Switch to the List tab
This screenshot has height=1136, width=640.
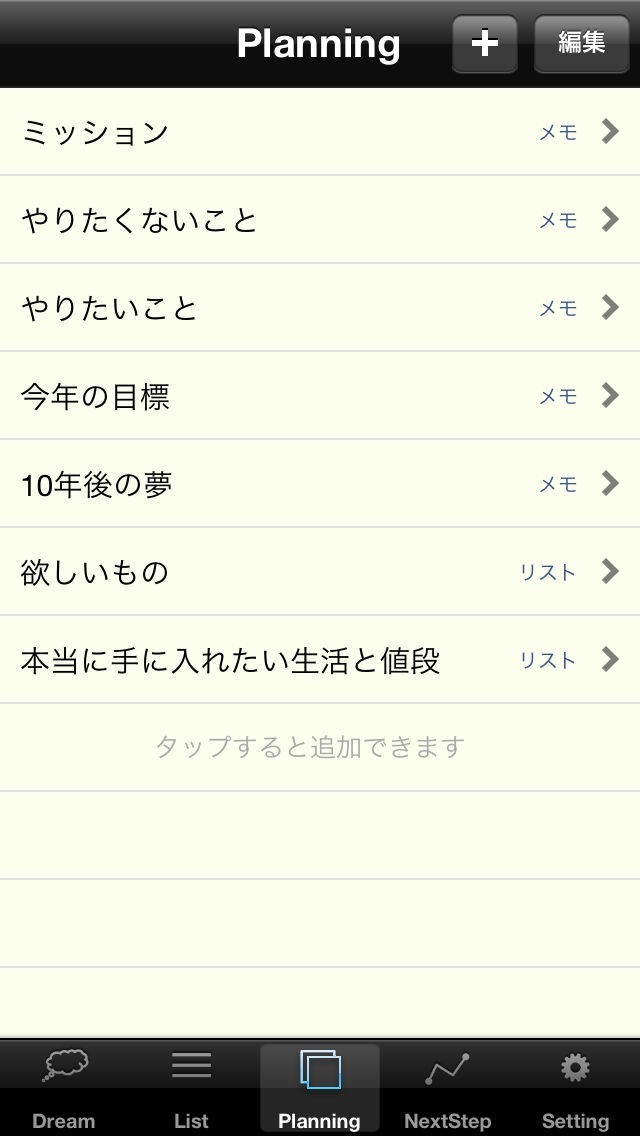click(191, 1088)
